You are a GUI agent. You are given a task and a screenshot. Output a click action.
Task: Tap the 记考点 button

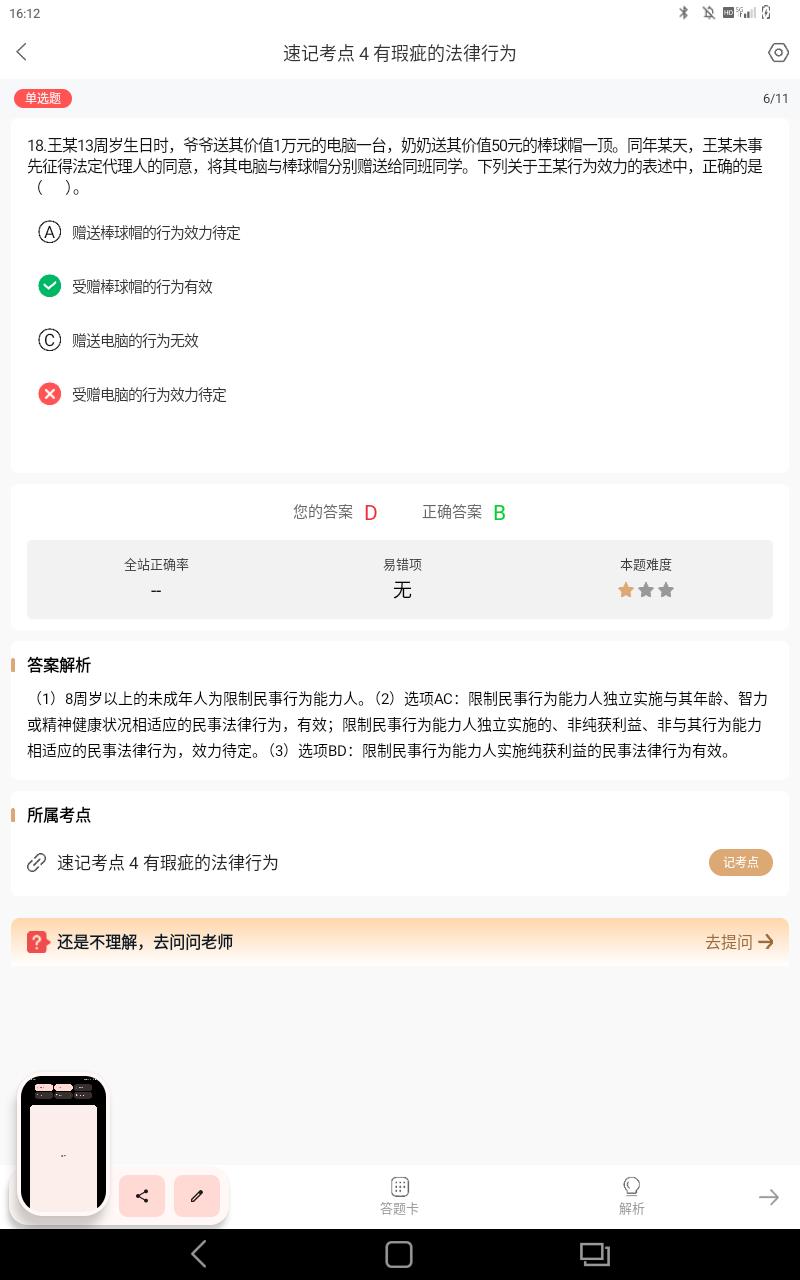pos(741,862)
